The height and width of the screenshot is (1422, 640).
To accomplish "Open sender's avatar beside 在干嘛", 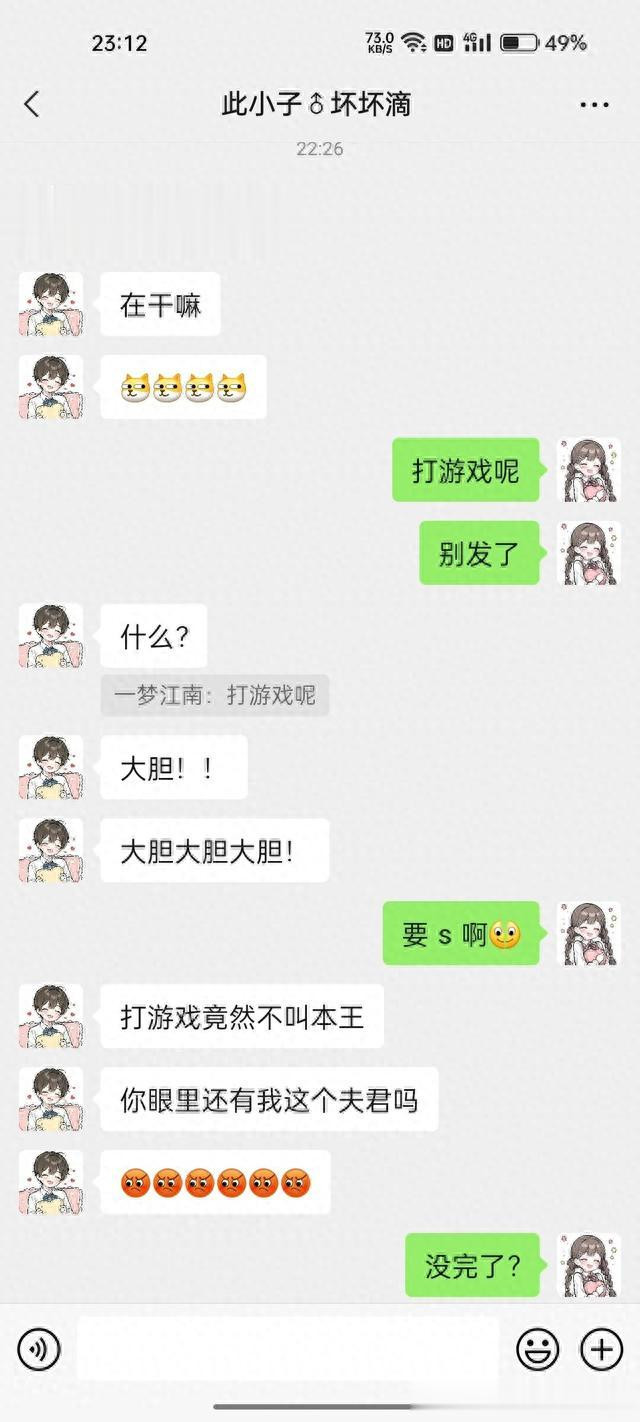I will click(x=51, y=304).
